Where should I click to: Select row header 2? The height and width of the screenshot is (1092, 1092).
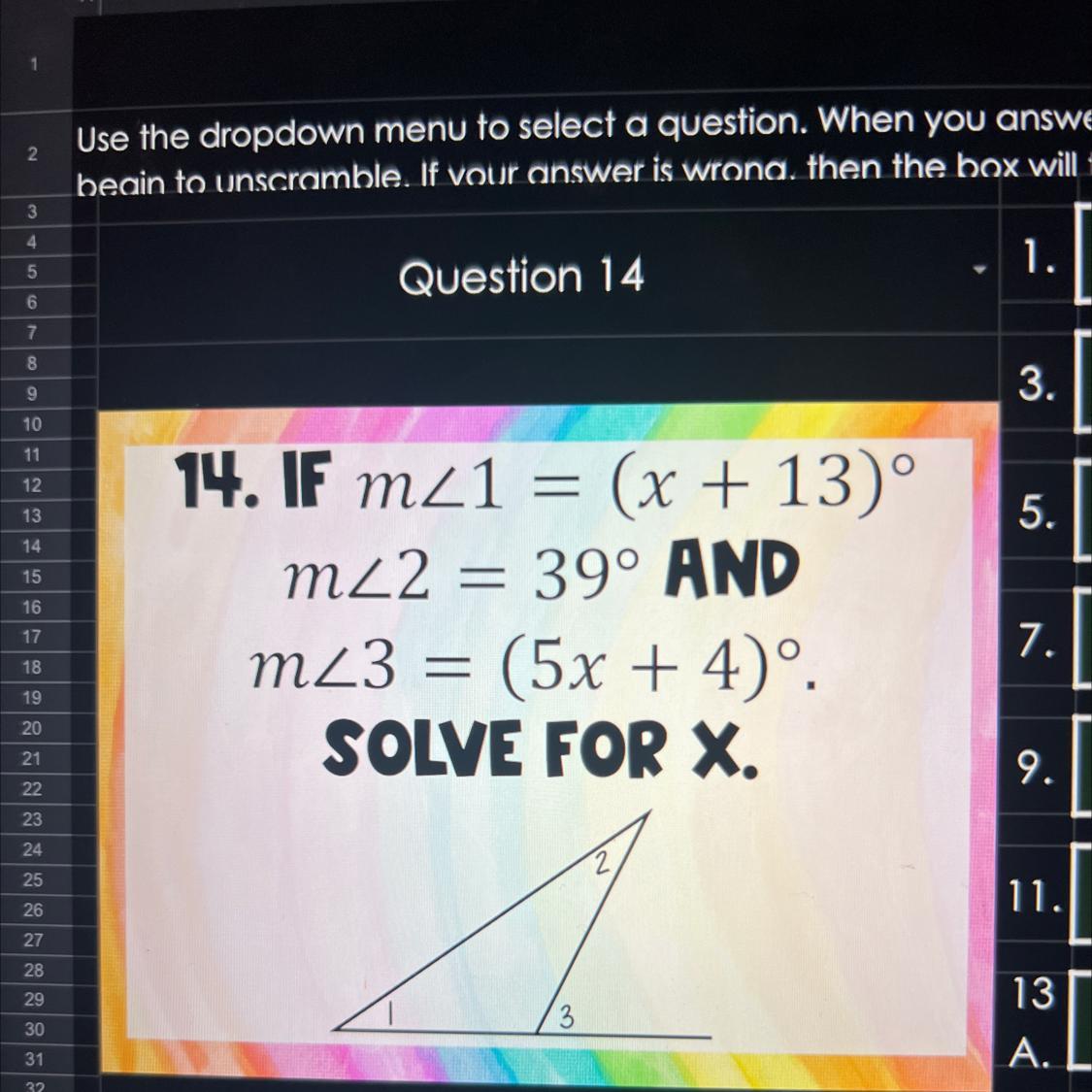point(32,154)
